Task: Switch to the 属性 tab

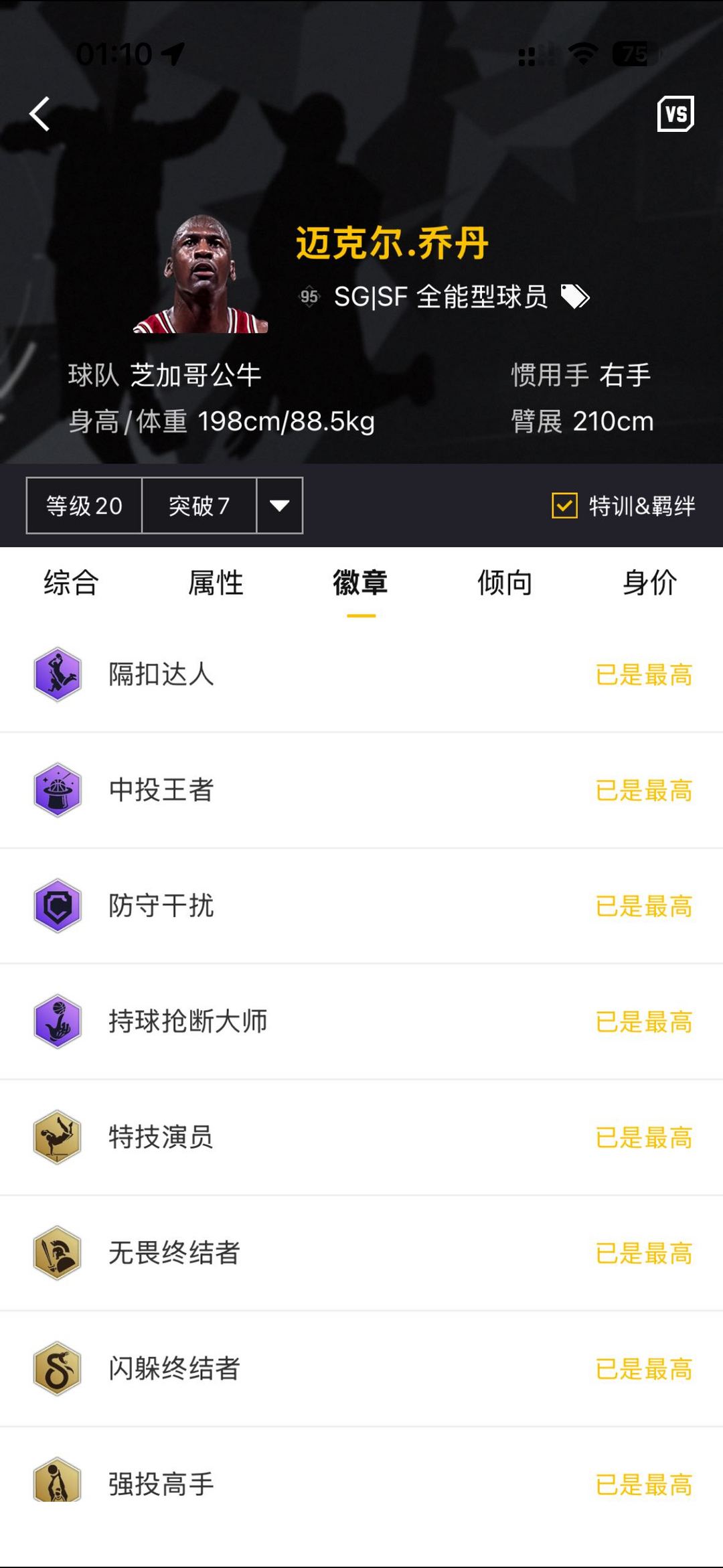Action: pos(217,583)
